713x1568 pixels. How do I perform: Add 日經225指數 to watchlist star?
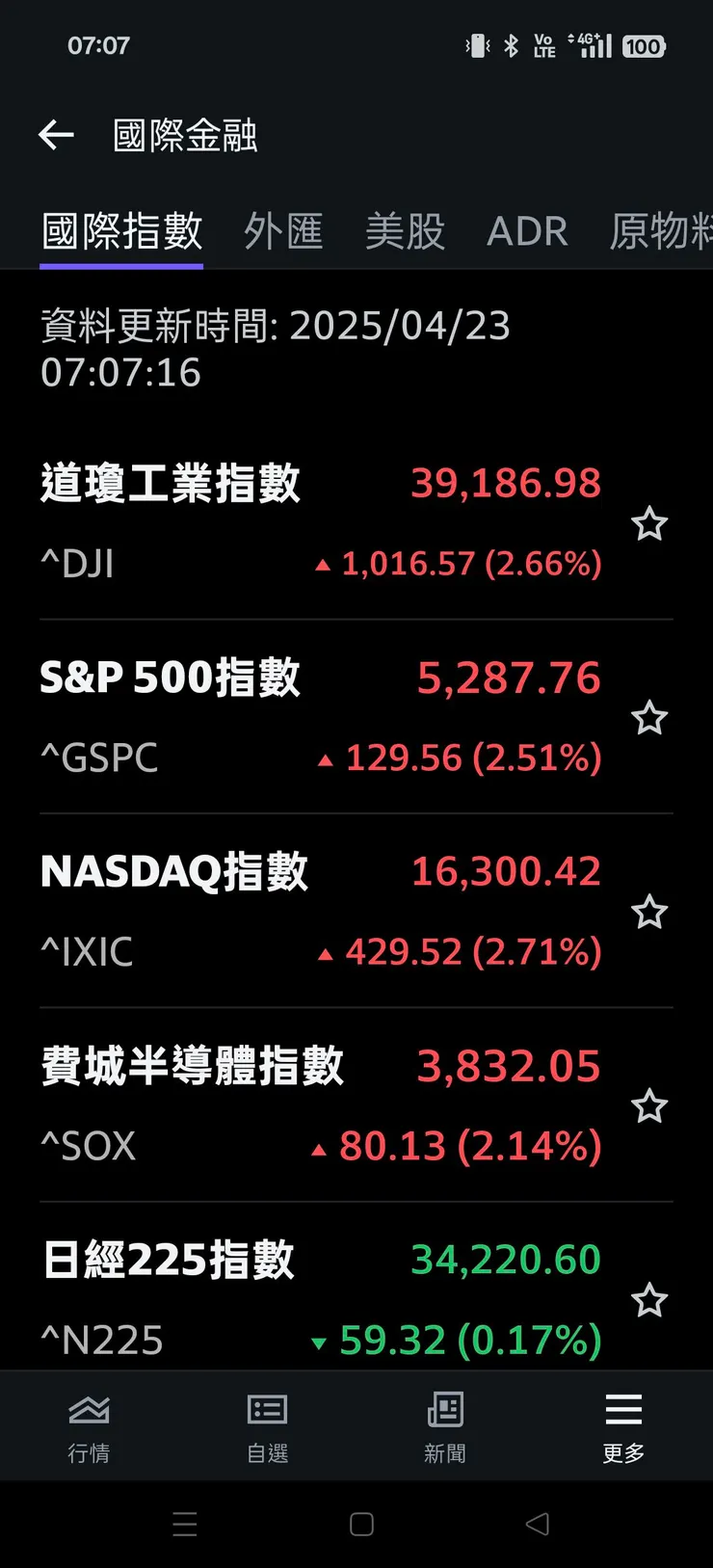[x=649, y=1300]
